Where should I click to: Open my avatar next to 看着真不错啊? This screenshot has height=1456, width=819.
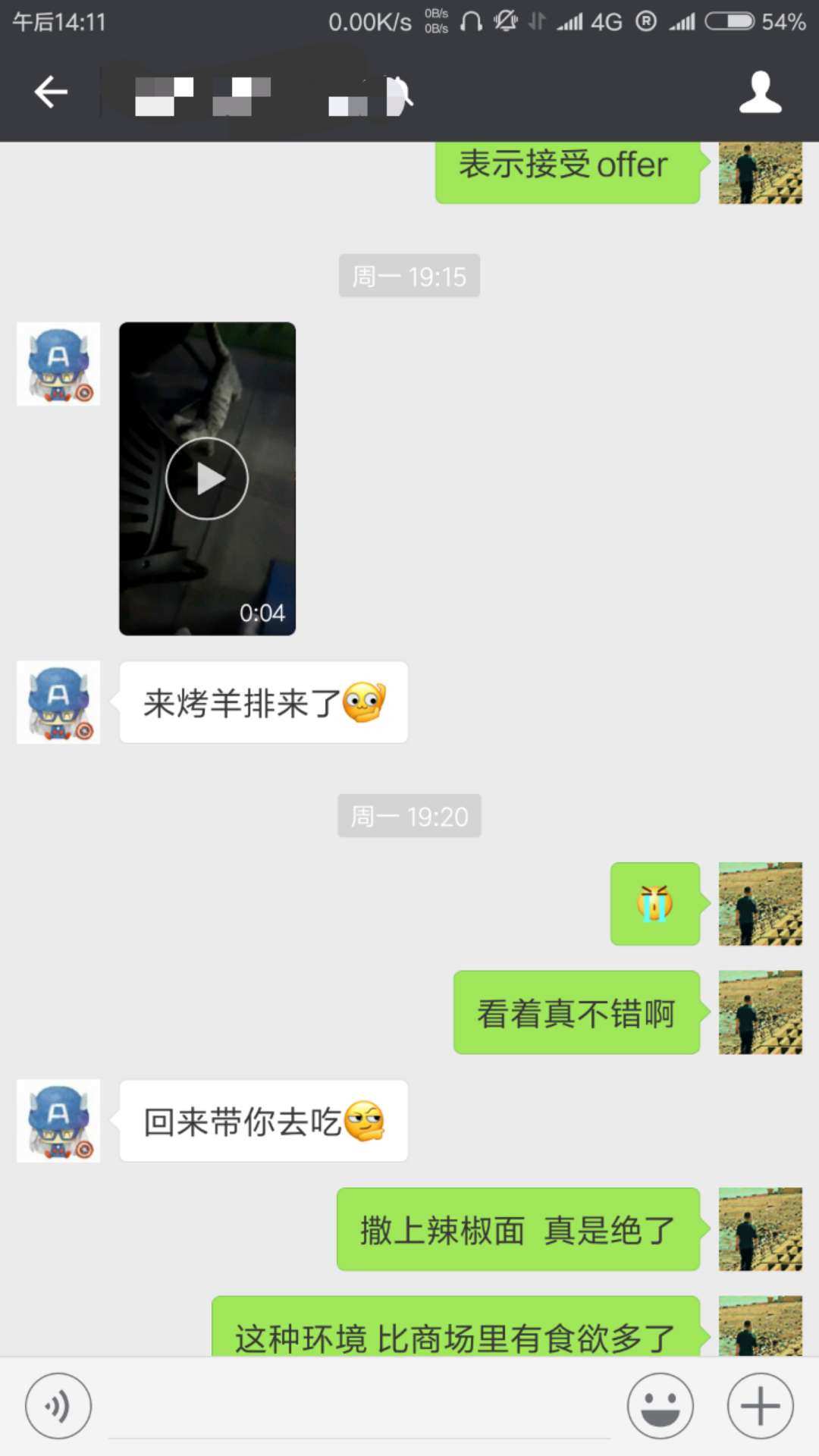(x=760, y=1012)
